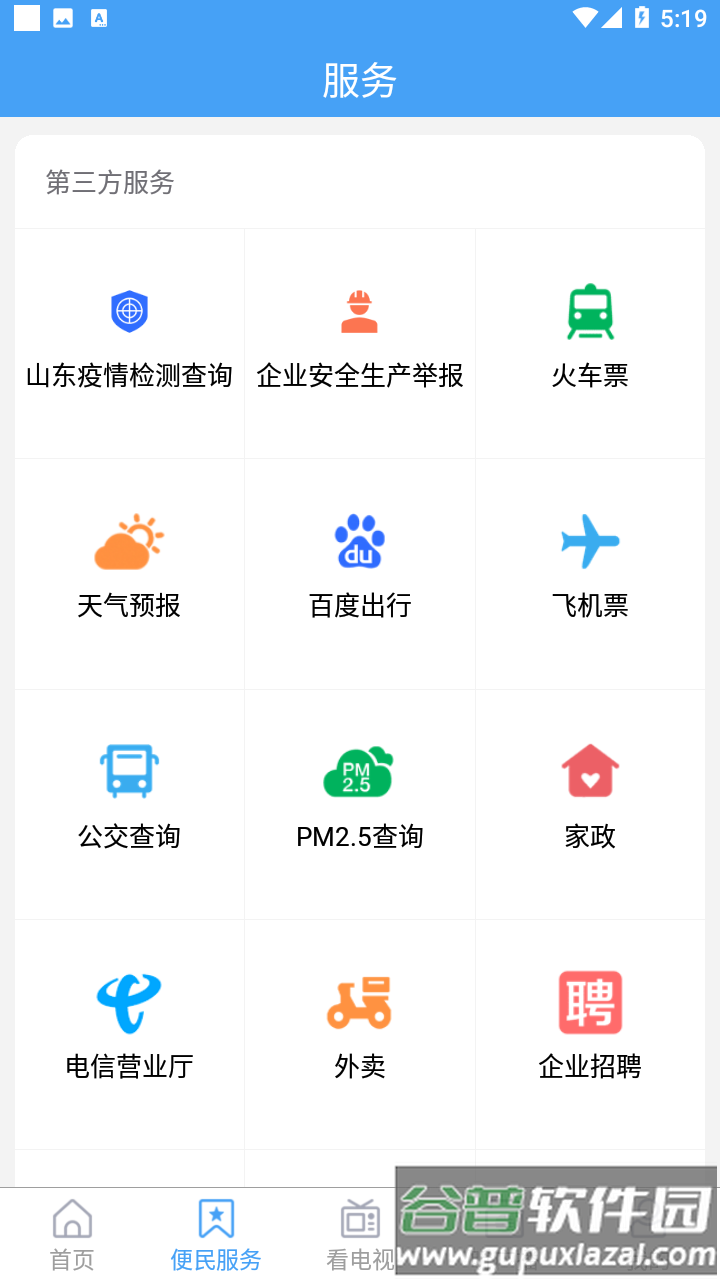Open 电信营业厅 telecom service
Image resolution: width=720 pixels, height=1280 pixels.
point(129,1033)
